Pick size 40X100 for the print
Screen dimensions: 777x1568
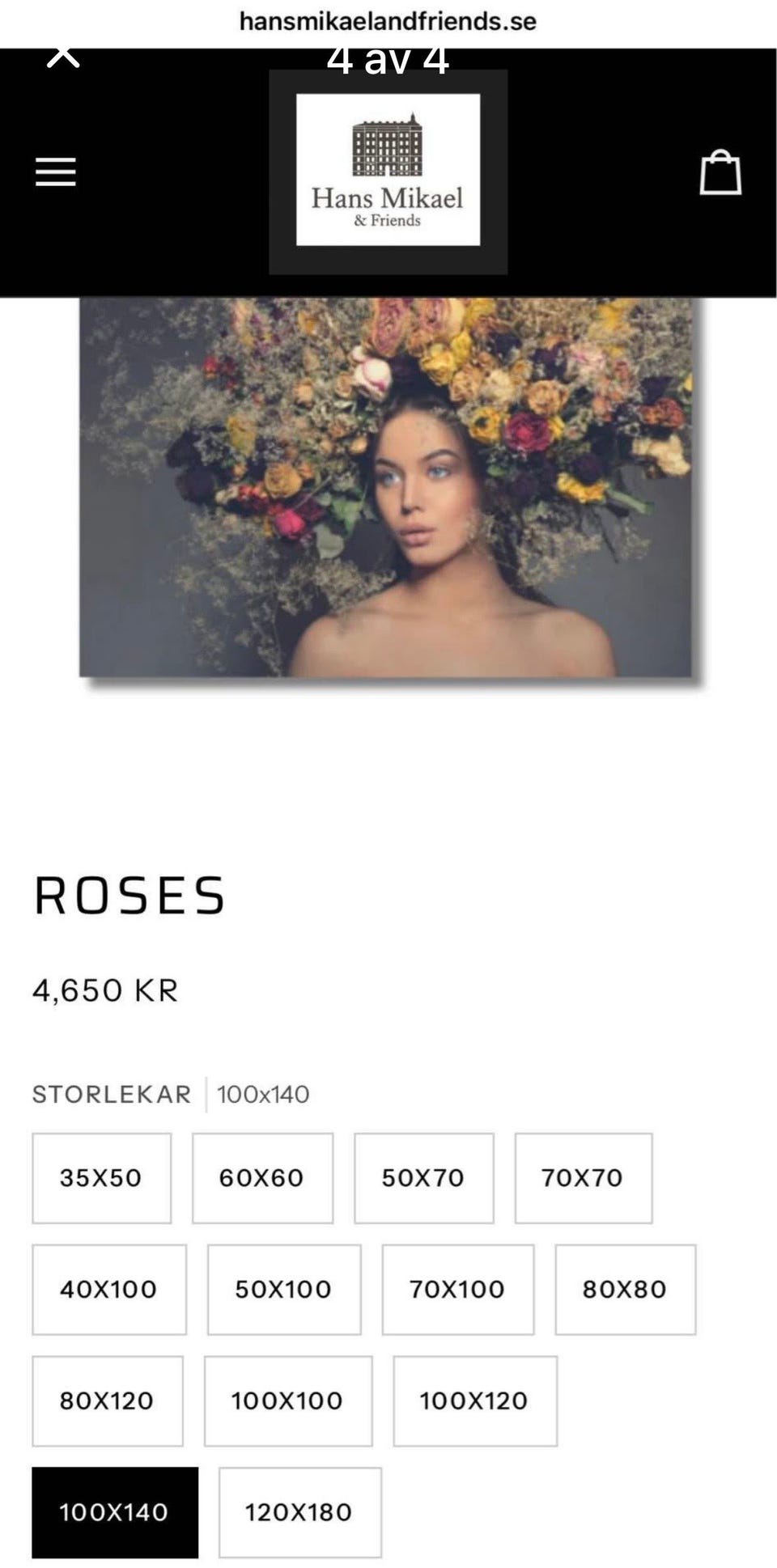109,1289
